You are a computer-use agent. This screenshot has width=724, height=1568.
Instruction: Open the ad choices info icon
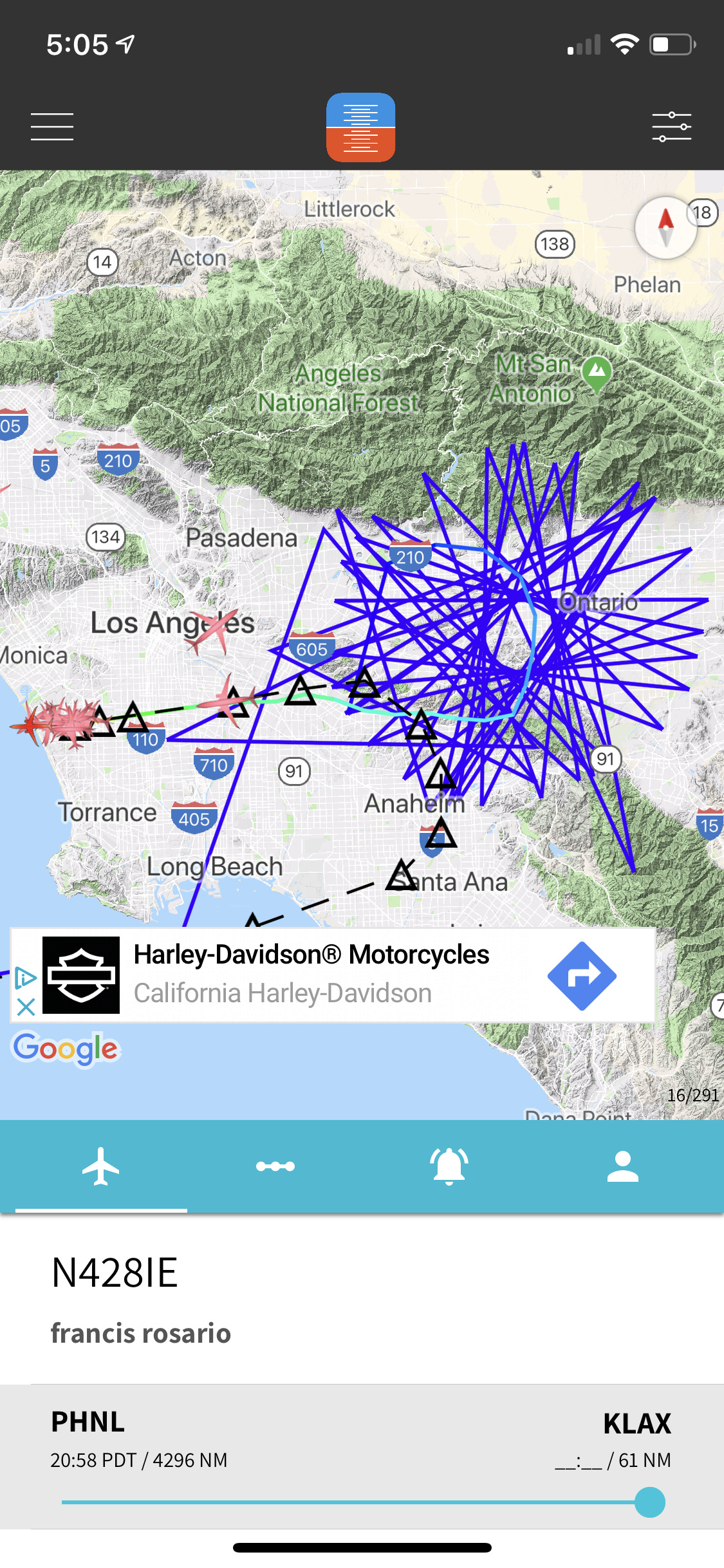pos(25,978)
